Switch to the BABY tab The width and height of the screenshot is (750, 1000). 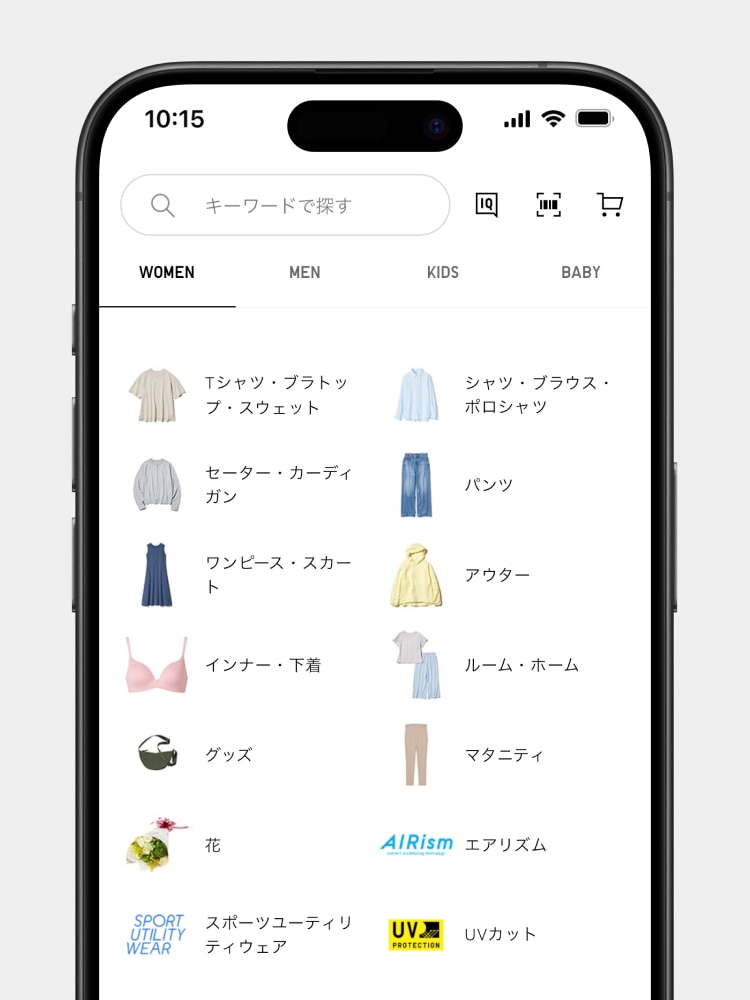(580, 272)
